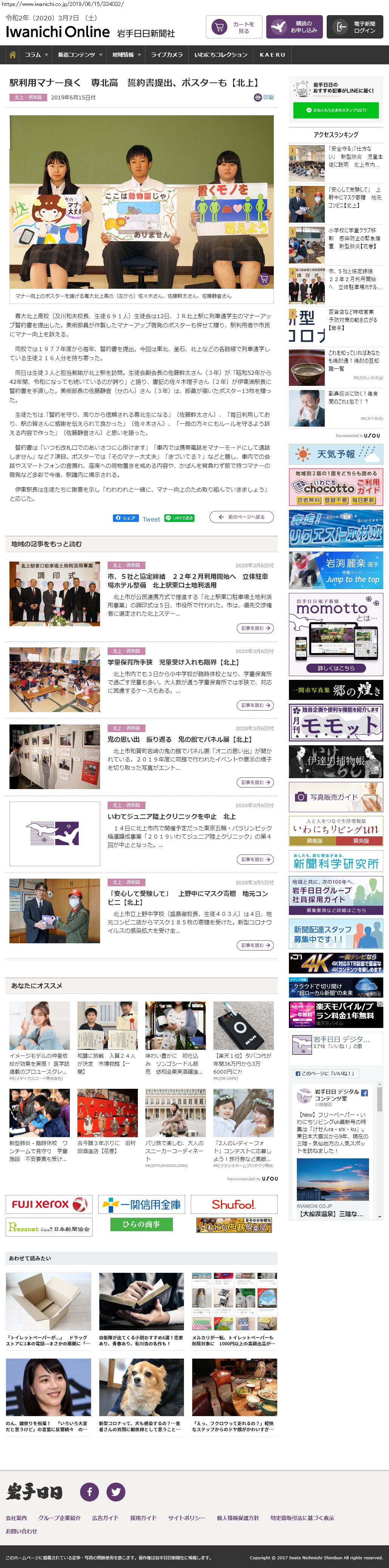Open the 天気予報 banner

pos(335,454)
